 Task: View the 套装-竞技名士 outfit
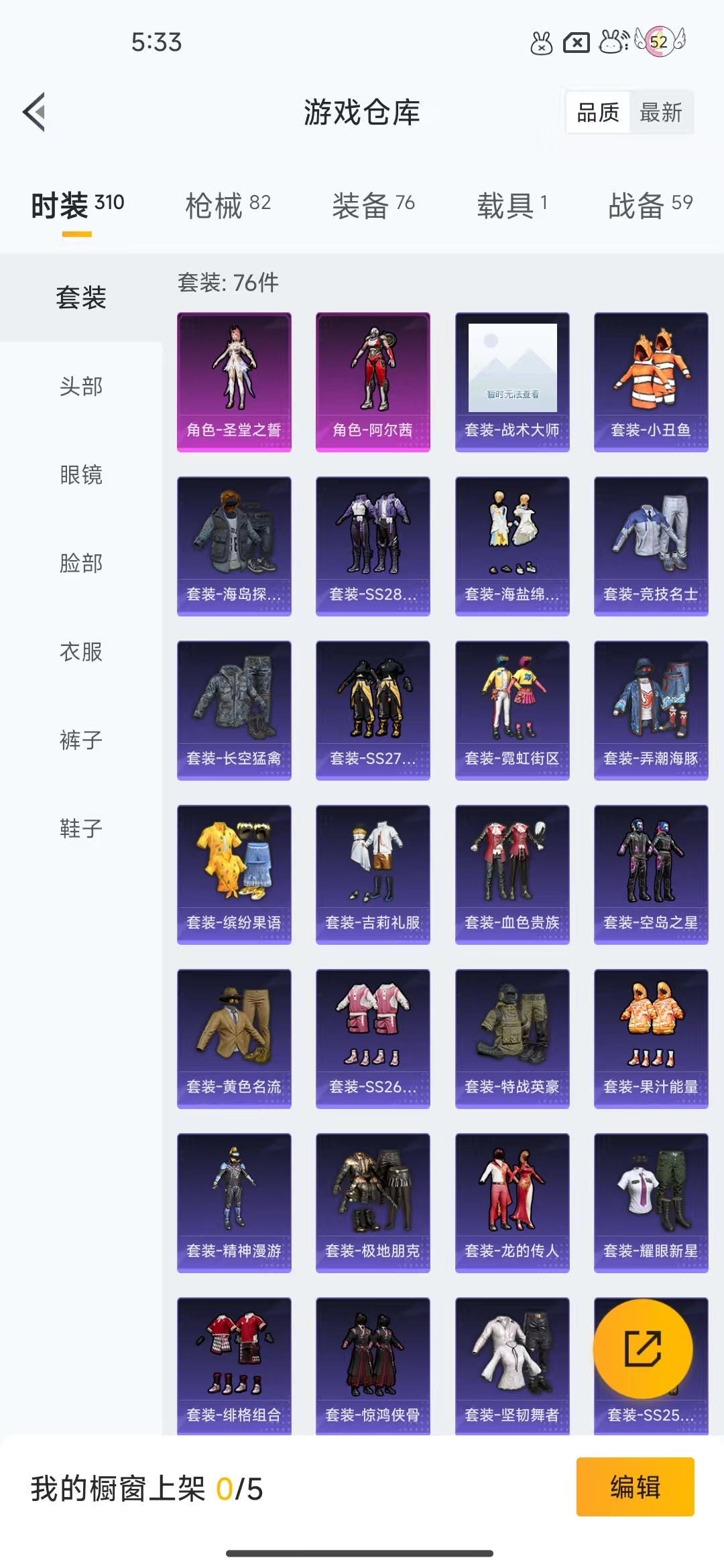651,546
